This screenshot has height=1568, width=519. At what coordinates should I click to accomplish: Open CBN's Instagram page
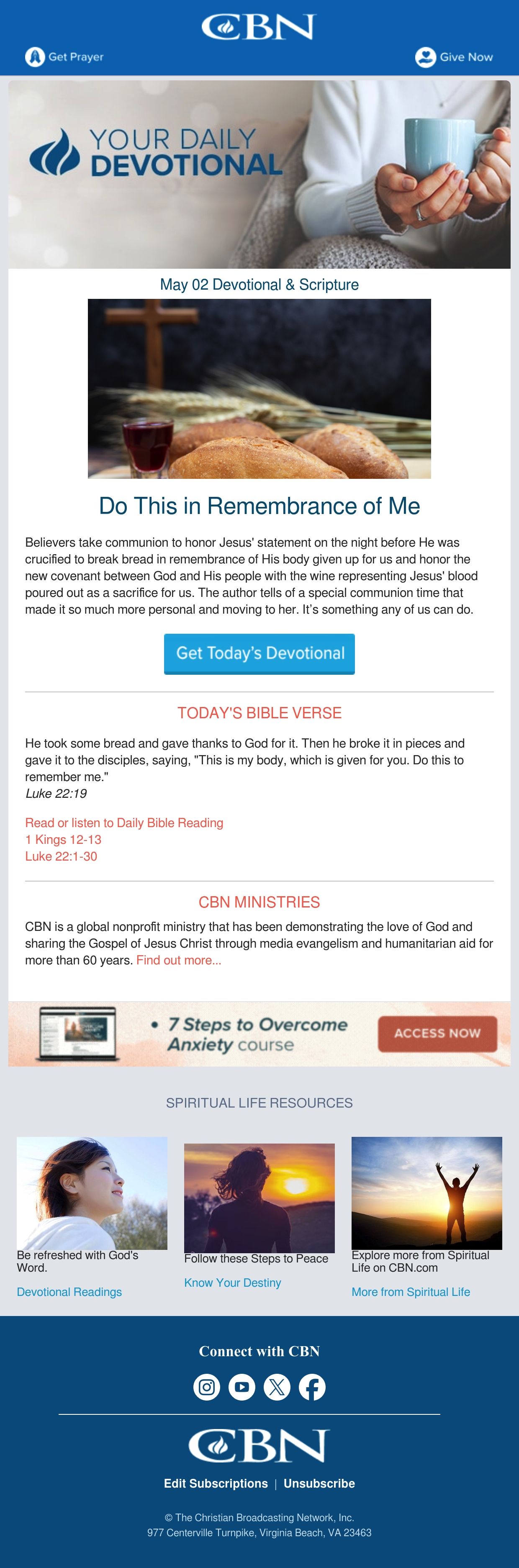(x=207, y=1387)
